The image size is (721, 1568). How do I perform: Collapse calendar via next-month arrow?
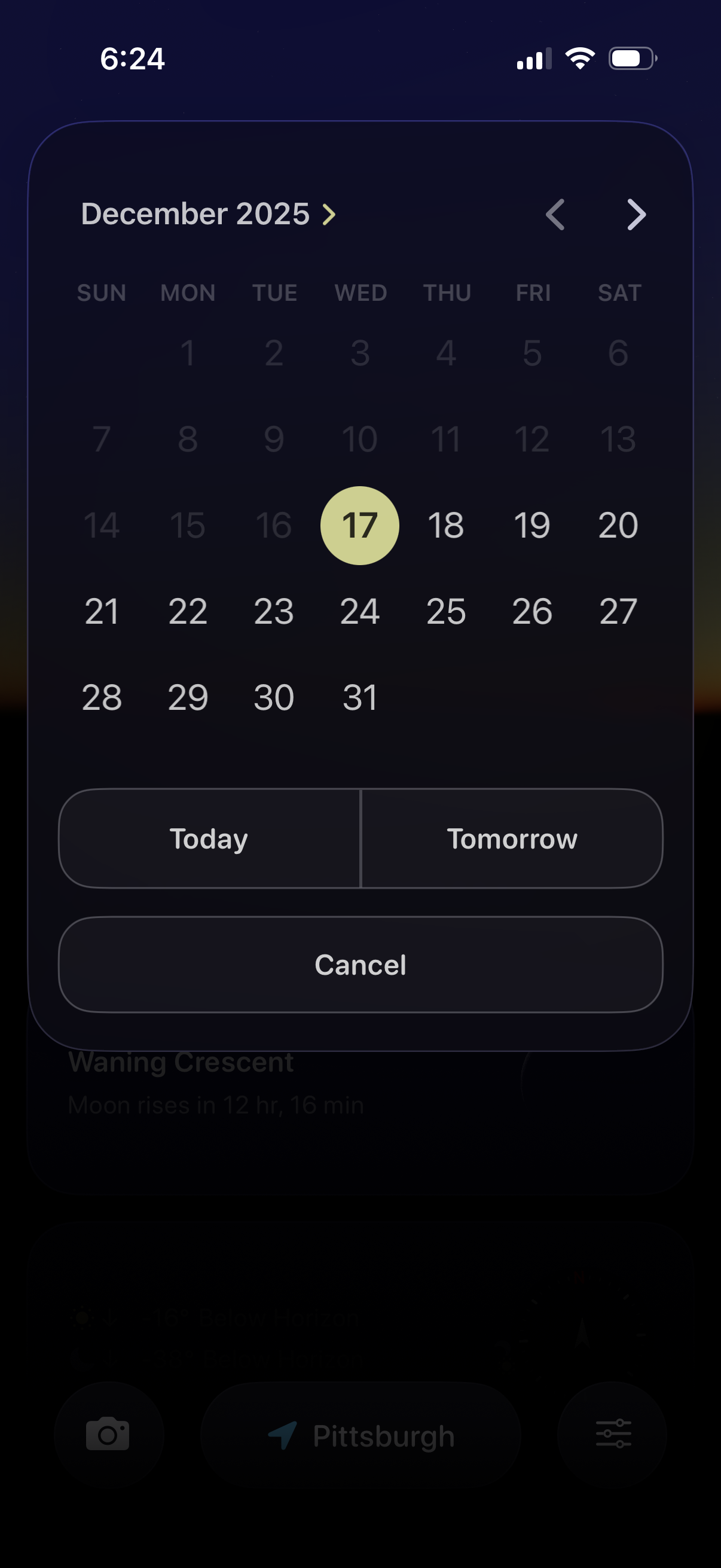coord(637,215)
